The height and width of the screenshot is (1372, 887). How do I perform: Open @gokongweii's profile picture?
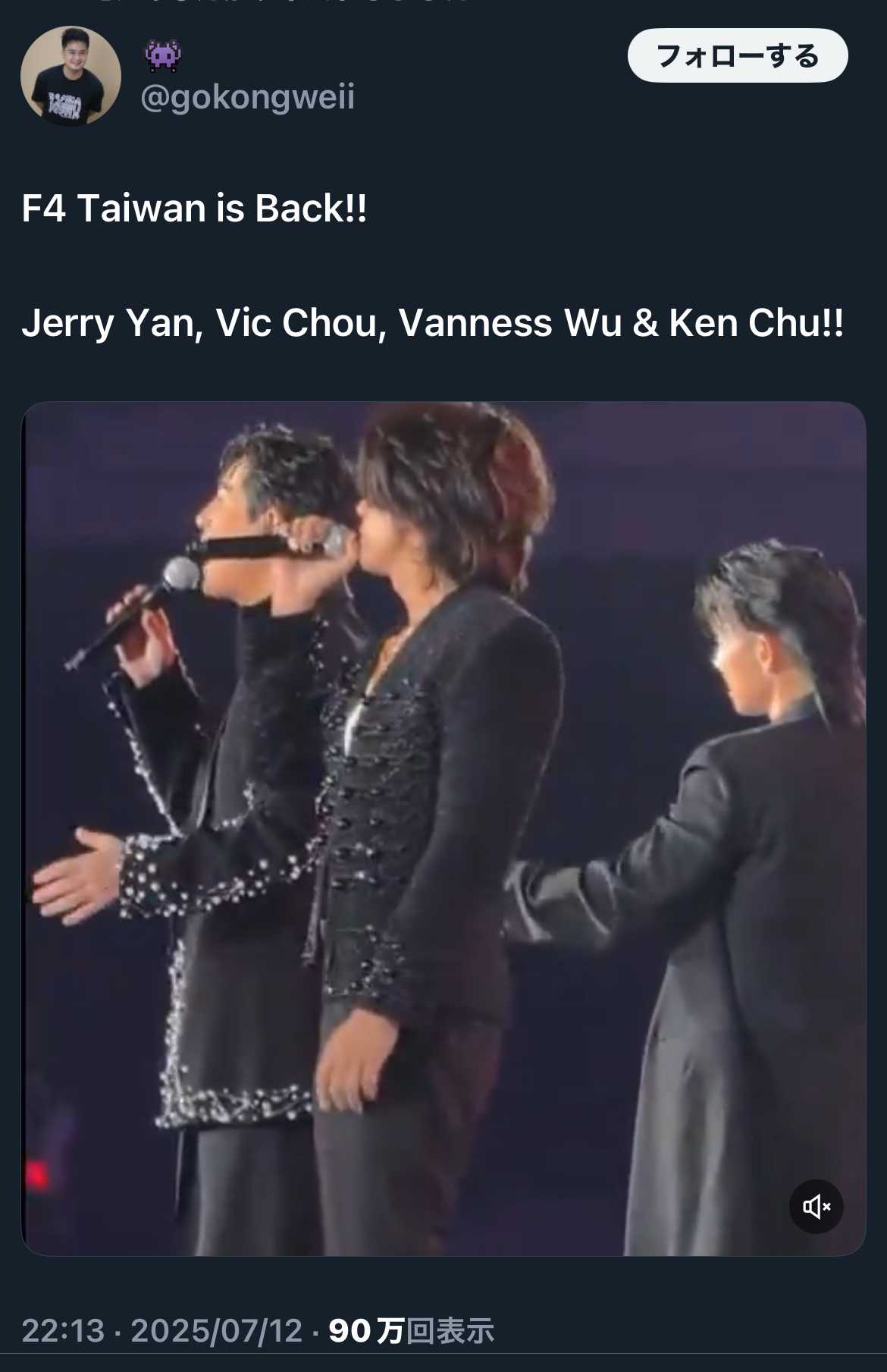point(71,76)
